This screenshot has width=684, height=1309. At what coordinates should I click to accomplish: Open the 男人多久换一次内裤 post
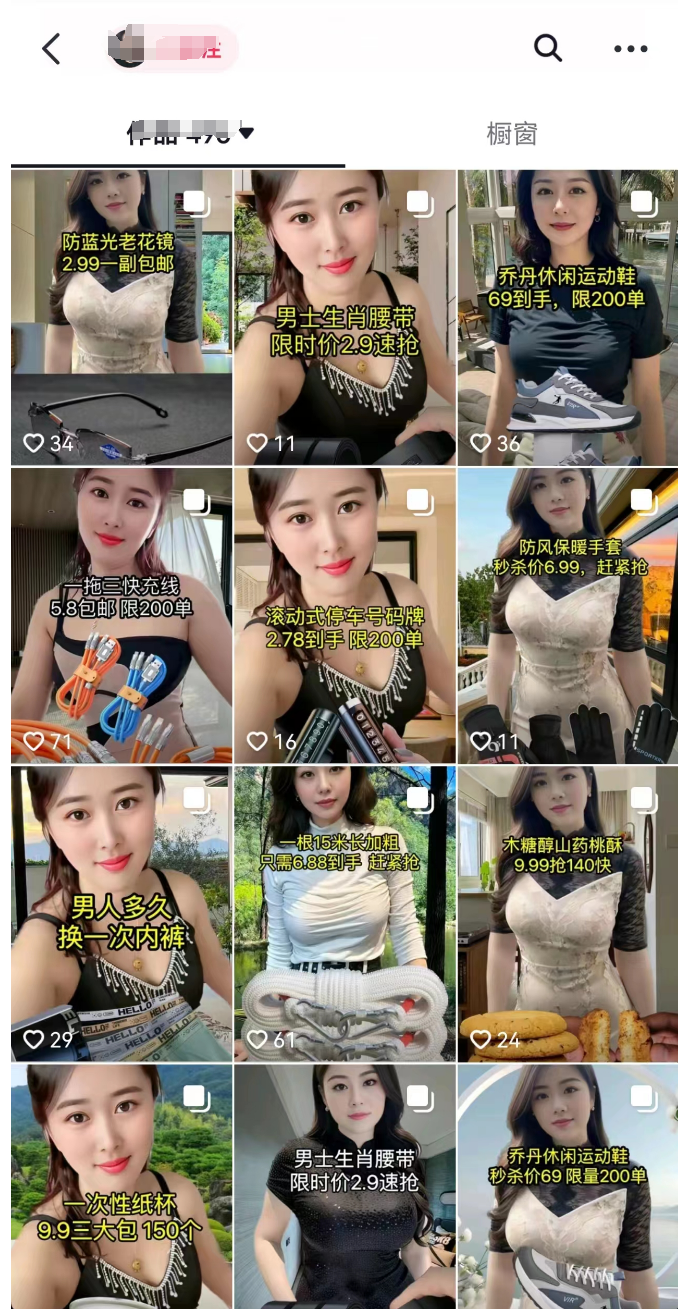121,913
